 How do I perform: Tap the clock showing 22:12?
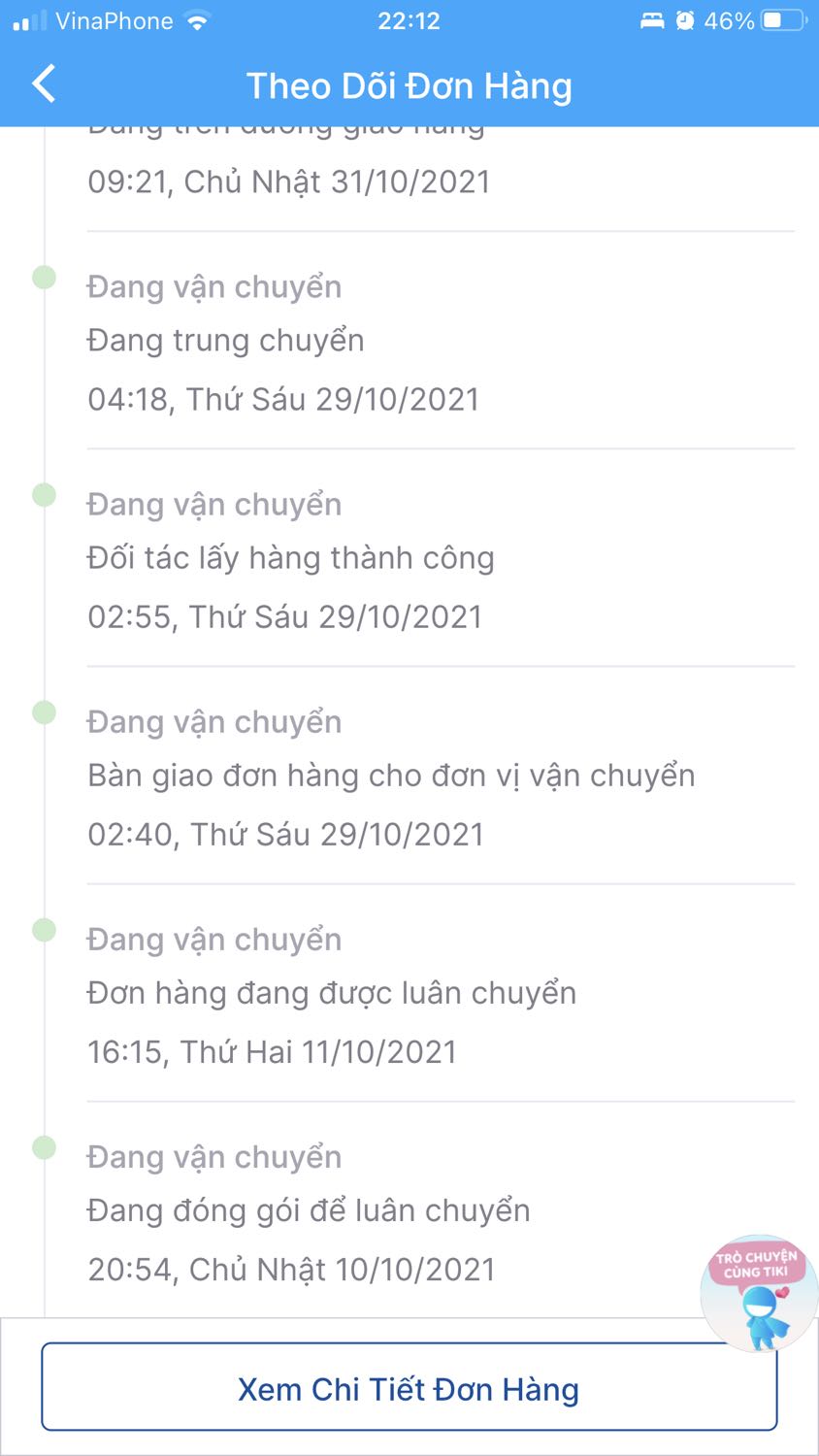pyautogui.click(x=409, y=19)
